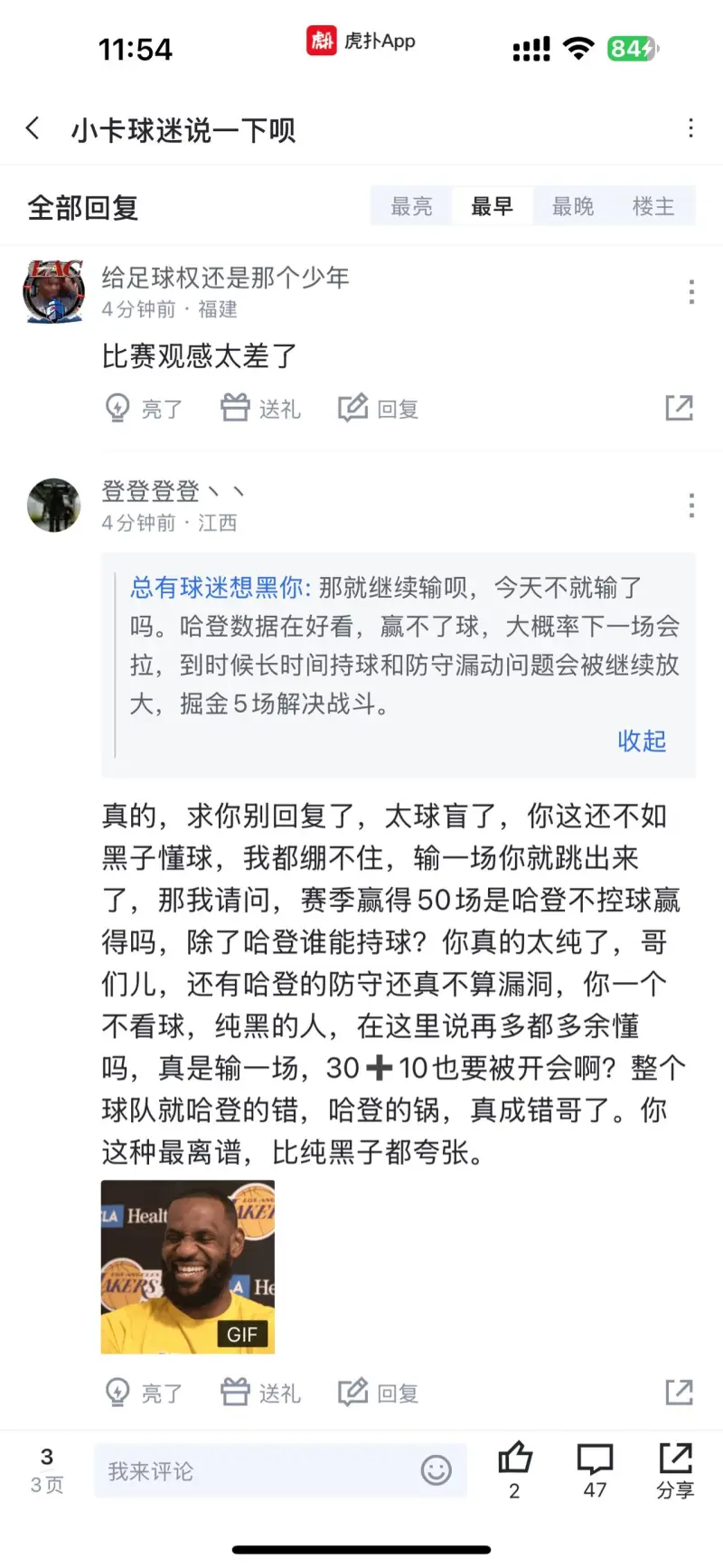Viewport: 723px width, 1568px height.
Task: Open options for 登登登登's reply
Action: tap(691, 505)
